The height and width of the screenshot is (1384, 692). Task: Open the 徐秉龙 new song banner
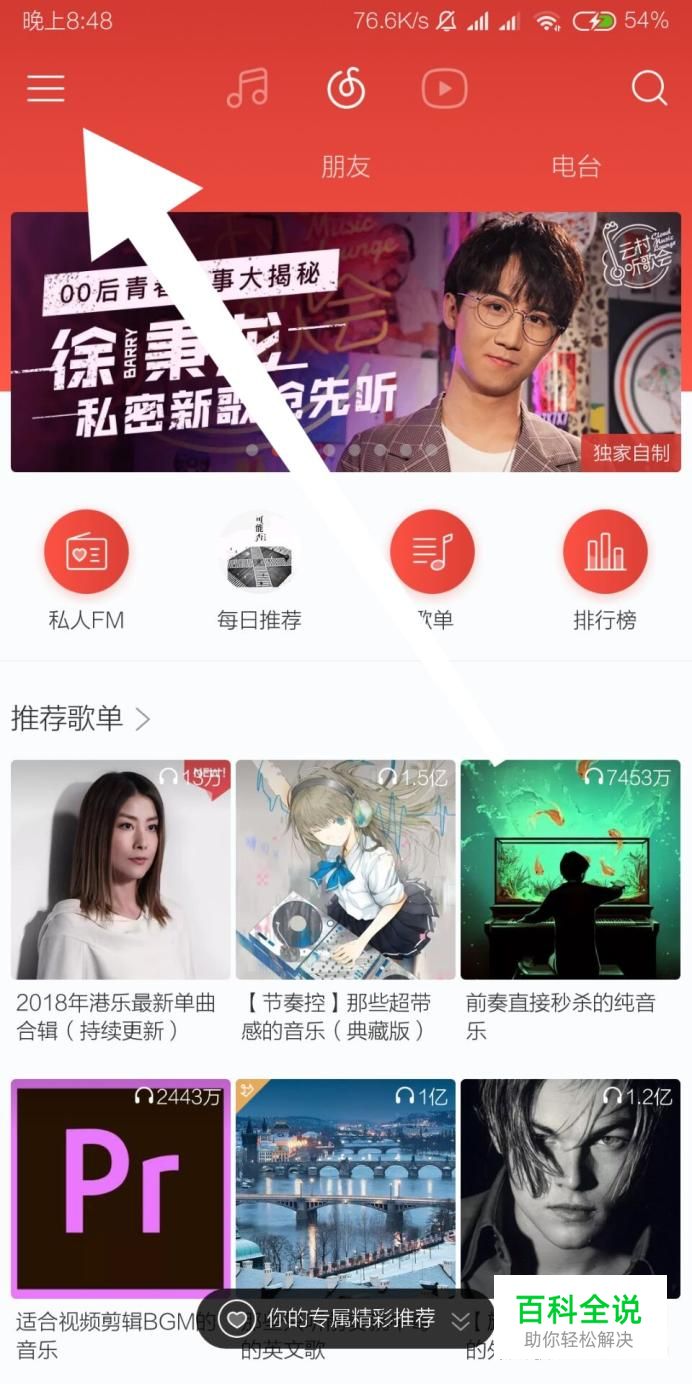(x=346, y=341)
